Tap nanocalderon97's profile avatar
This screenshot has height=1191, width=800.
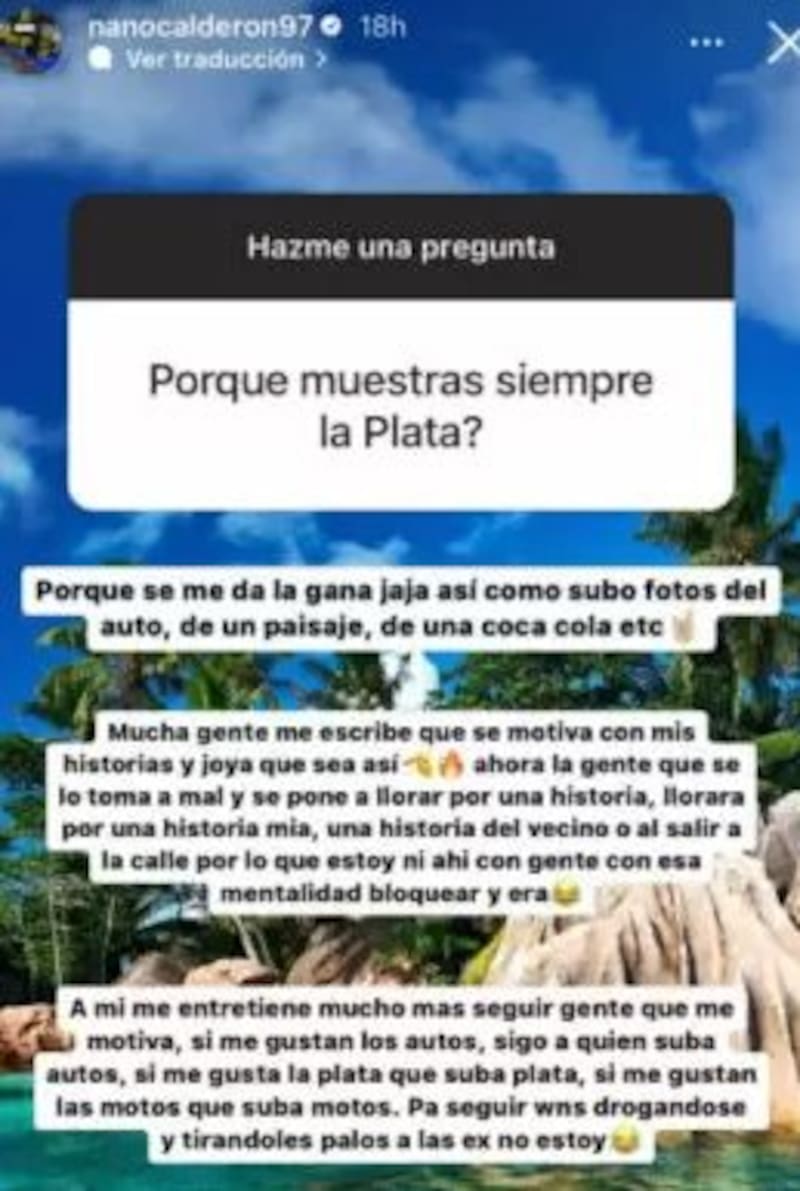30,40
